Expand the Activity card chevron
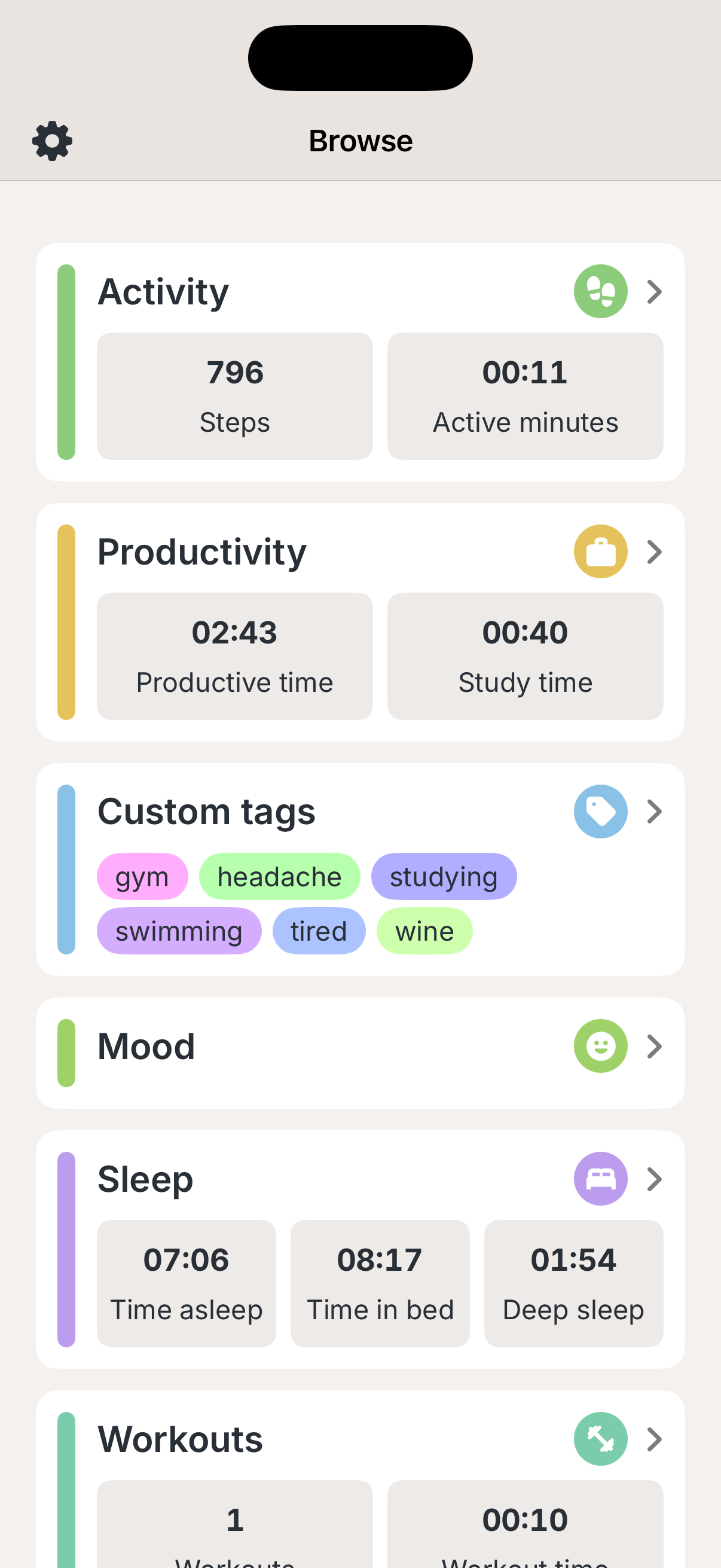721x1568 pixels. (x=655, y=291)
